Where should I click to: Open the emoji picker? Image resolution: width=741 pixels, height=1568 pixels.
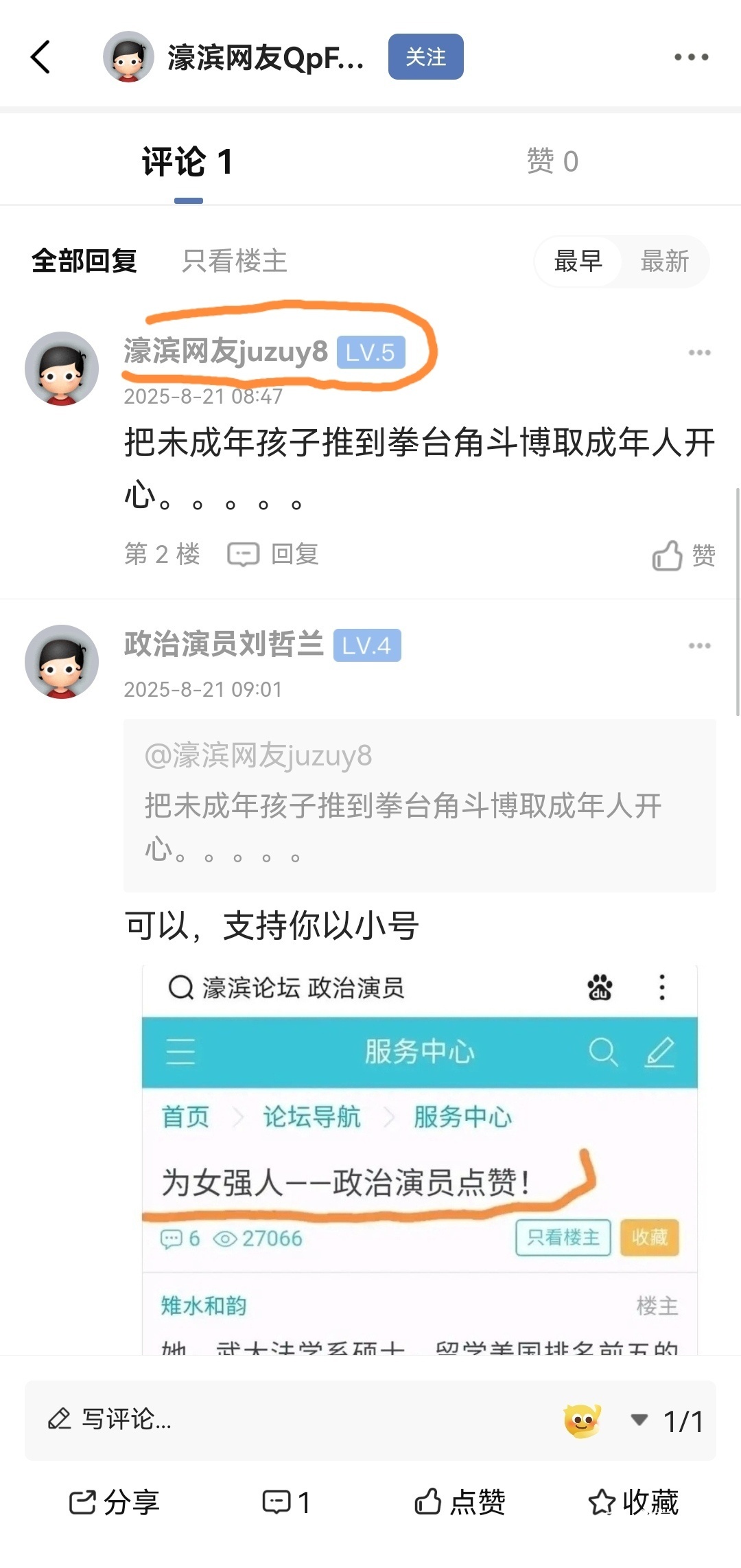pyautogui.click(x=582, y=1420)
